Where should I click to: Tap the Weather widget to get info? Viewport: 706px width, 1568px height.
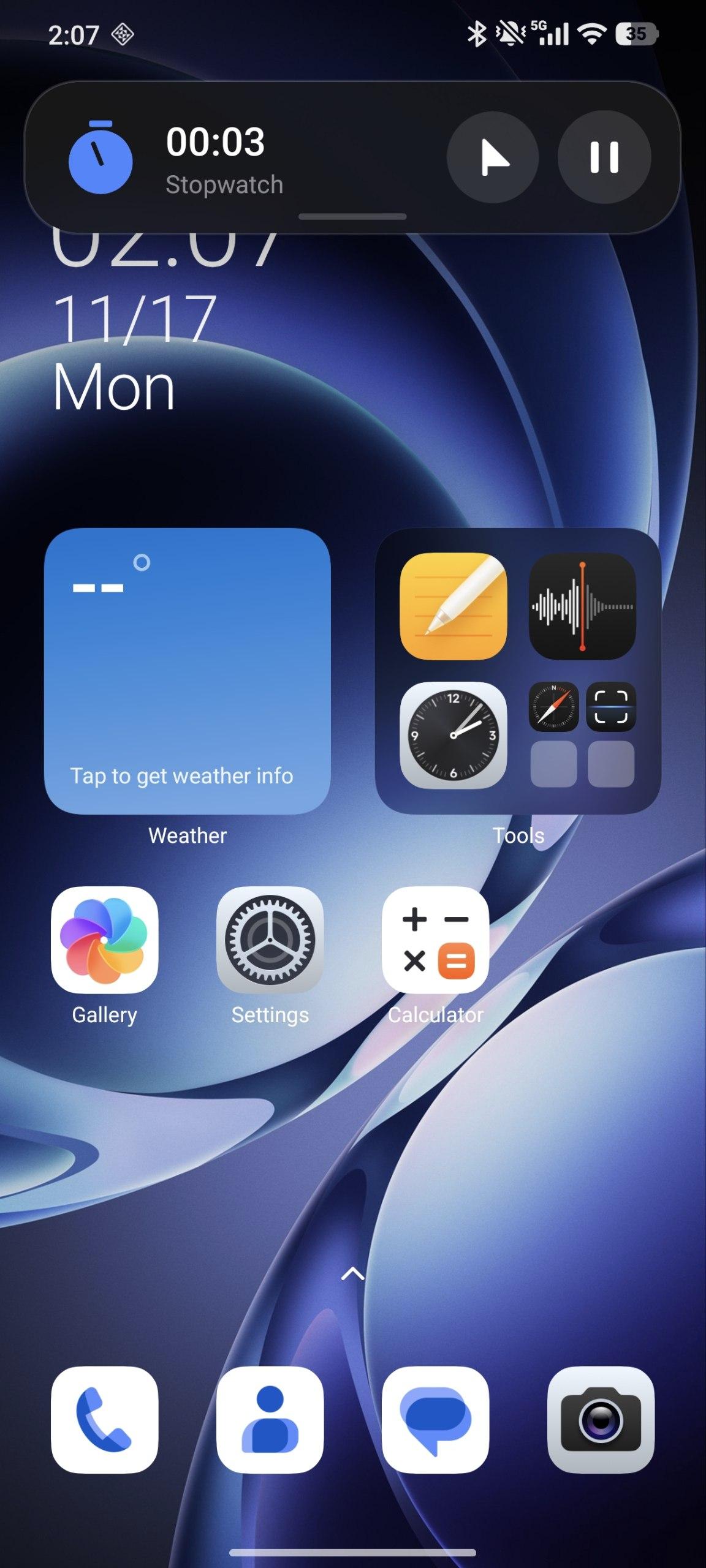point(187,671)
